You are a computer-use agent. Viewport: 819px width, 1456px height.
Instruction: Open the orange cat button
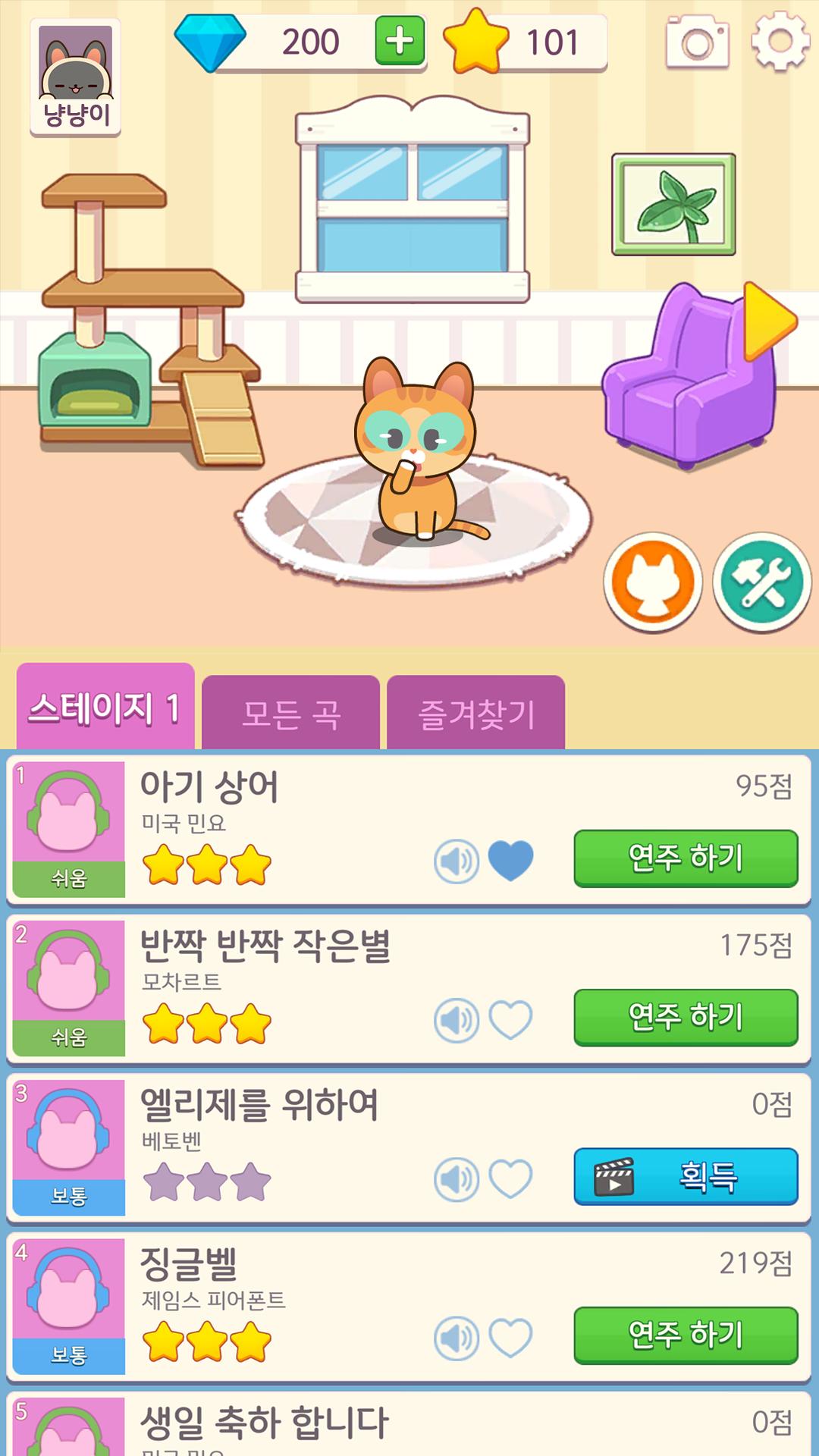coord(652,582)
